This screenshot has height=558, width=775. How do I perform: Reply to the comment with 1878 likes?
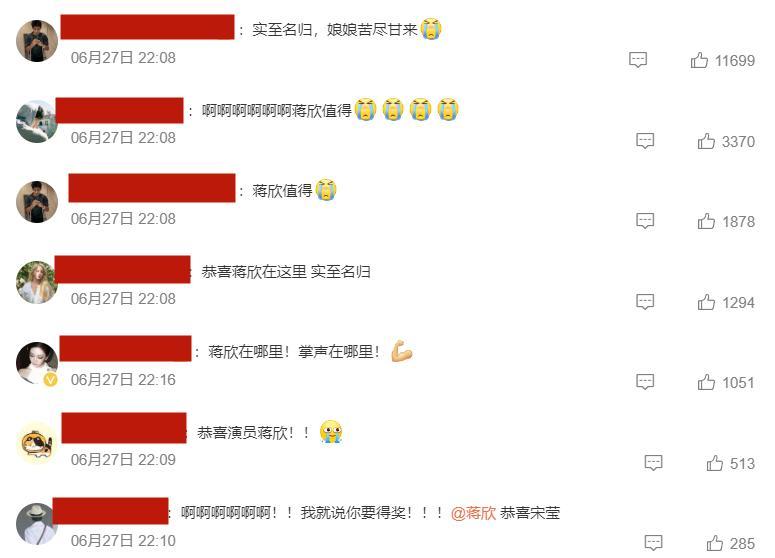coord(645,222)
